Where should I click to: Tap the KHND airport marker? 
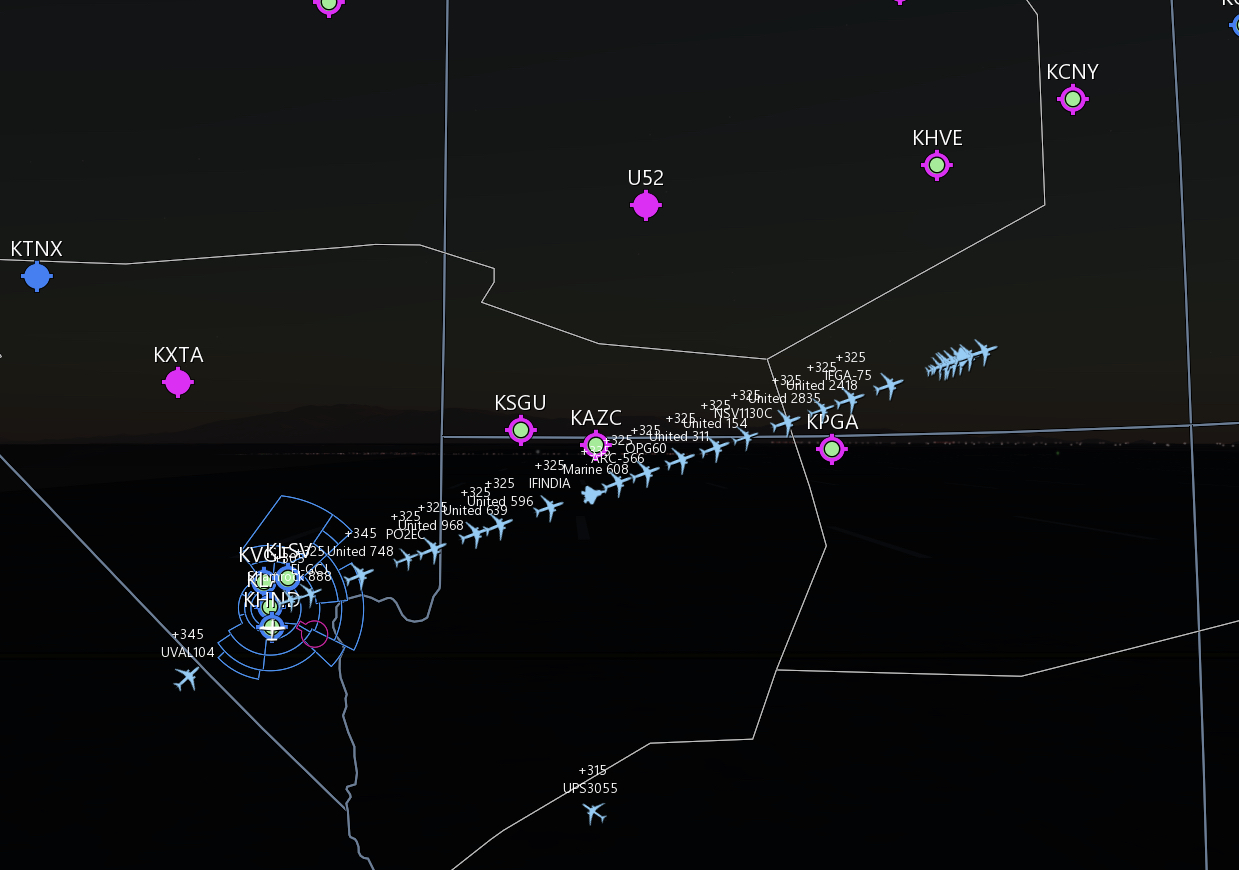(272, 627)
